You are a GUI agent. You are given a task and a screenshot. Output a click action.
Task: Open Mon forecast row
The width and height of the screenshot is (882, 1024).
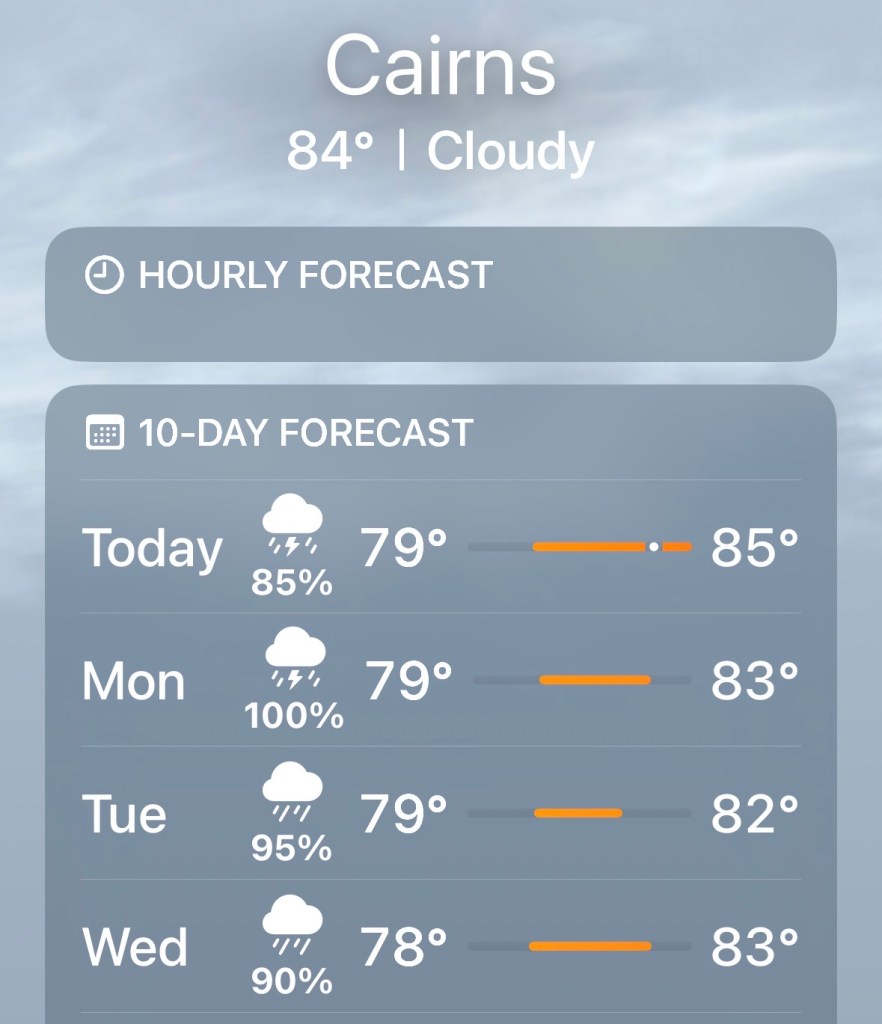coord(440,681)
